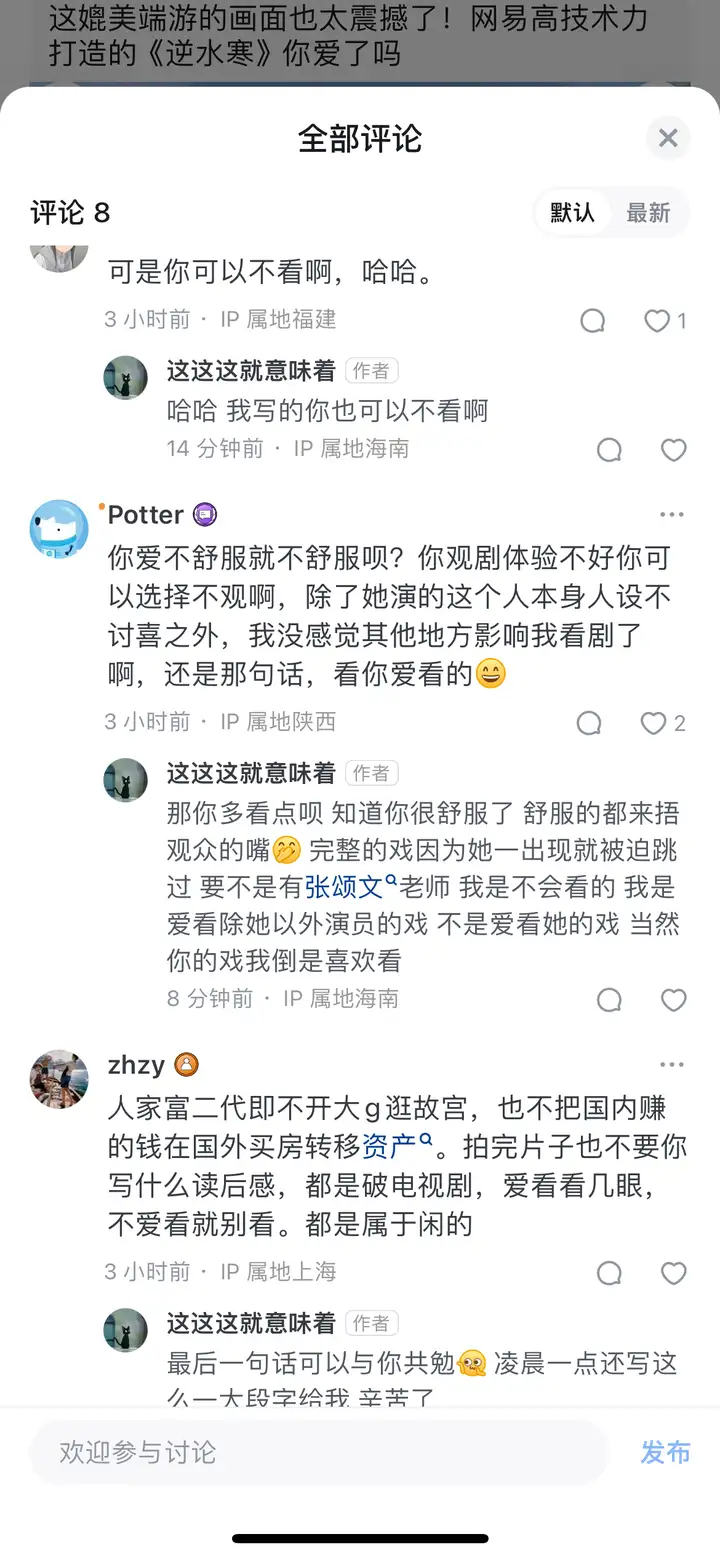Select the 默认 sort option
720x1558 pixels.
point(572,213)
